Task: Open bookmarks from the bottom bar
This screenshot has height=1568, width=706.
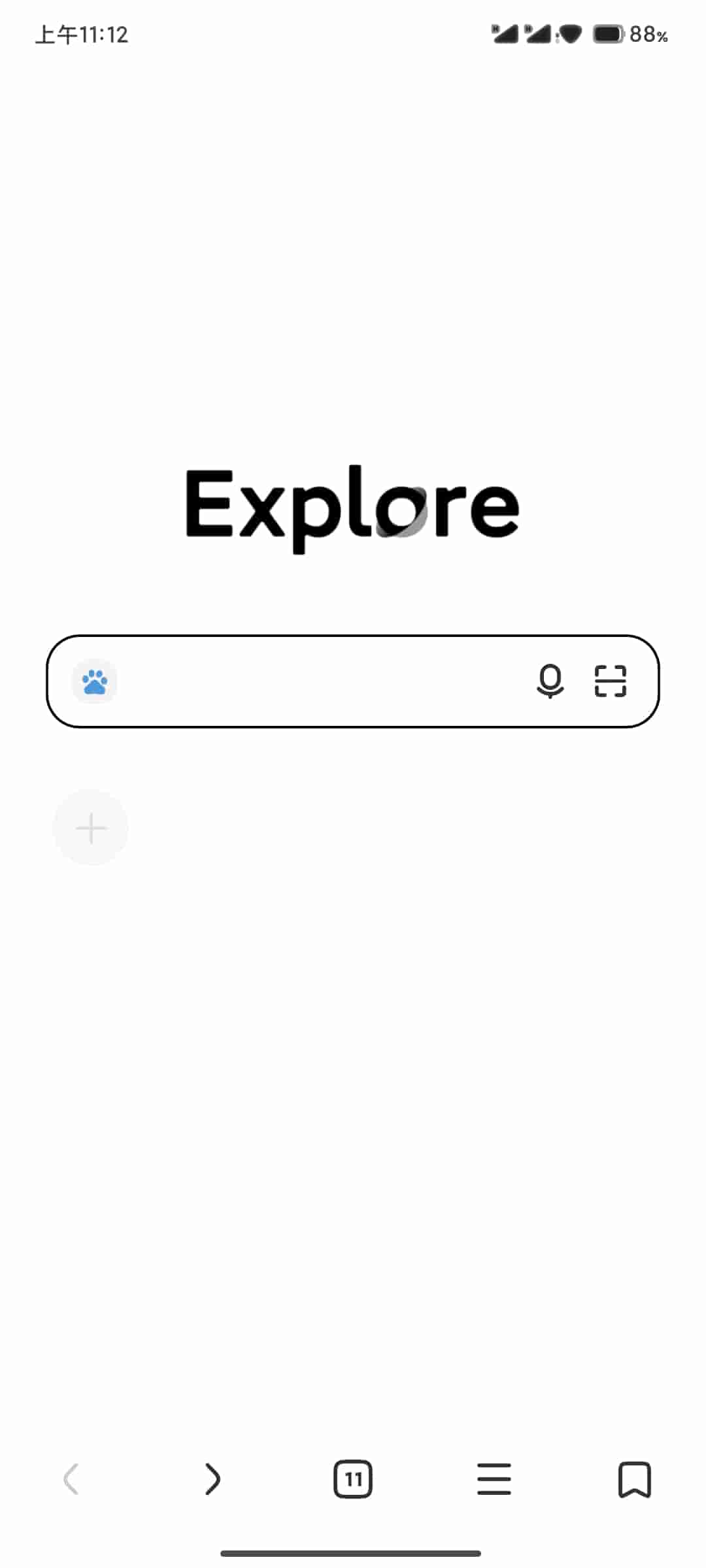Action: (635, 1479)
